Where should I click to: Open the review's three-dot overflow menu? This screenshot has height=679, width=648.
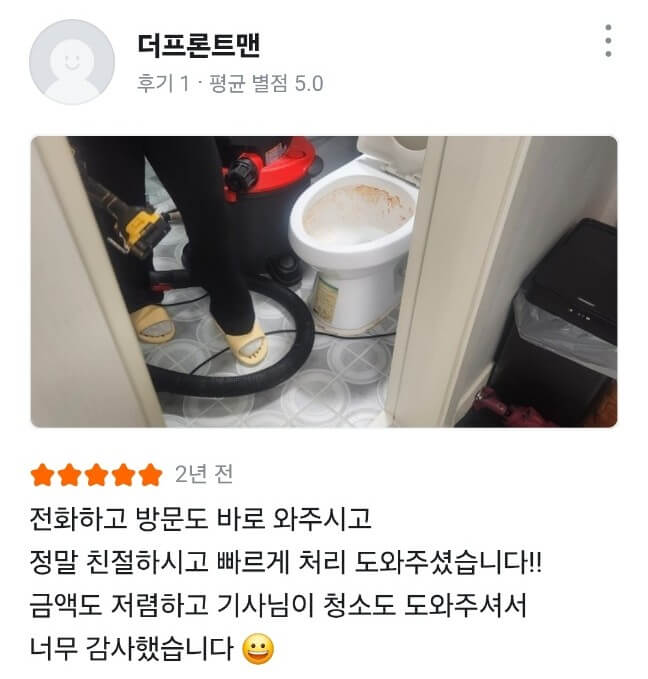tap(608, 40)
